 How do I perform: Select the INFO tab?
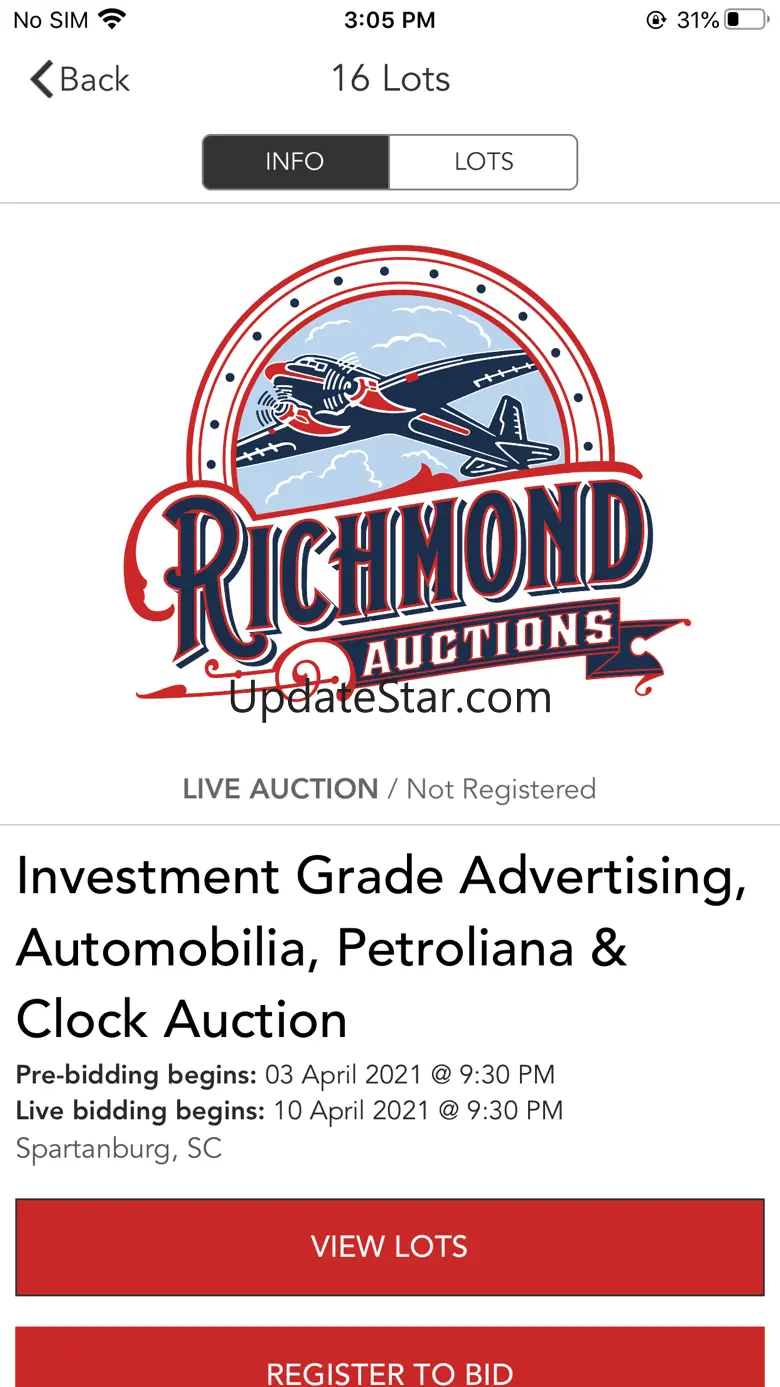(x=295, y=162)
